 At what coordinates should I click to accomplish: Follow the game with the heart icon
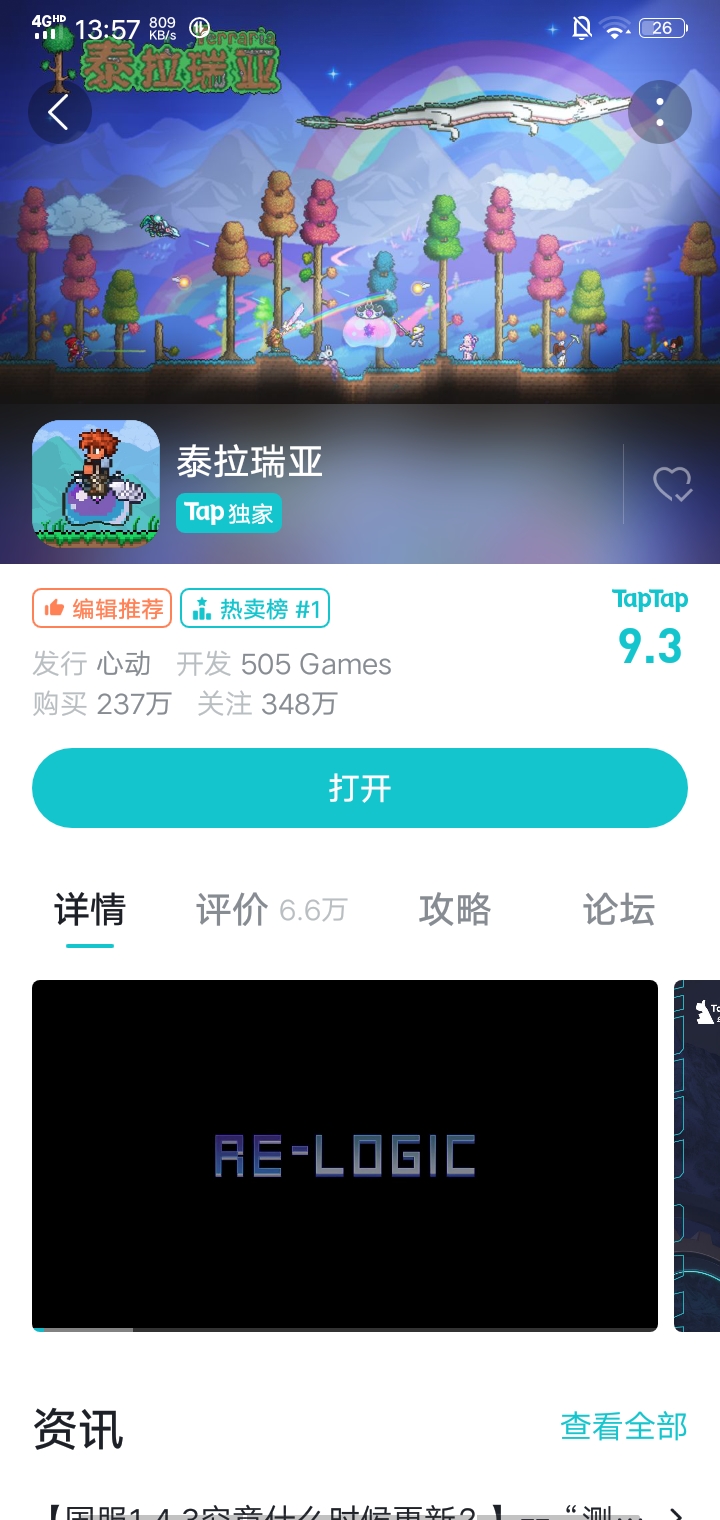[x=672, y=485]
